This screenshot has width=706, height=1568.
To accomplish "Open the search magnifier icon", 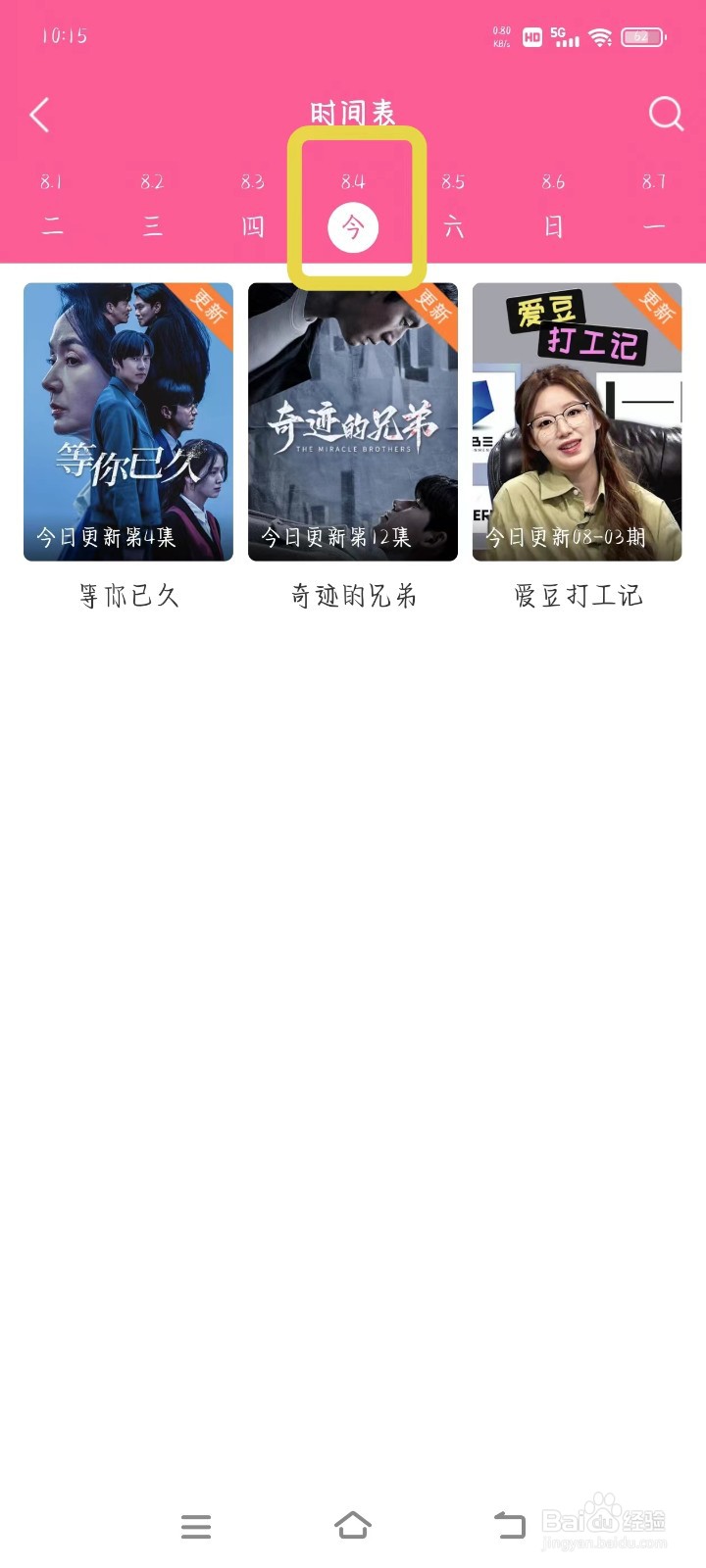I will coord(666,114).
